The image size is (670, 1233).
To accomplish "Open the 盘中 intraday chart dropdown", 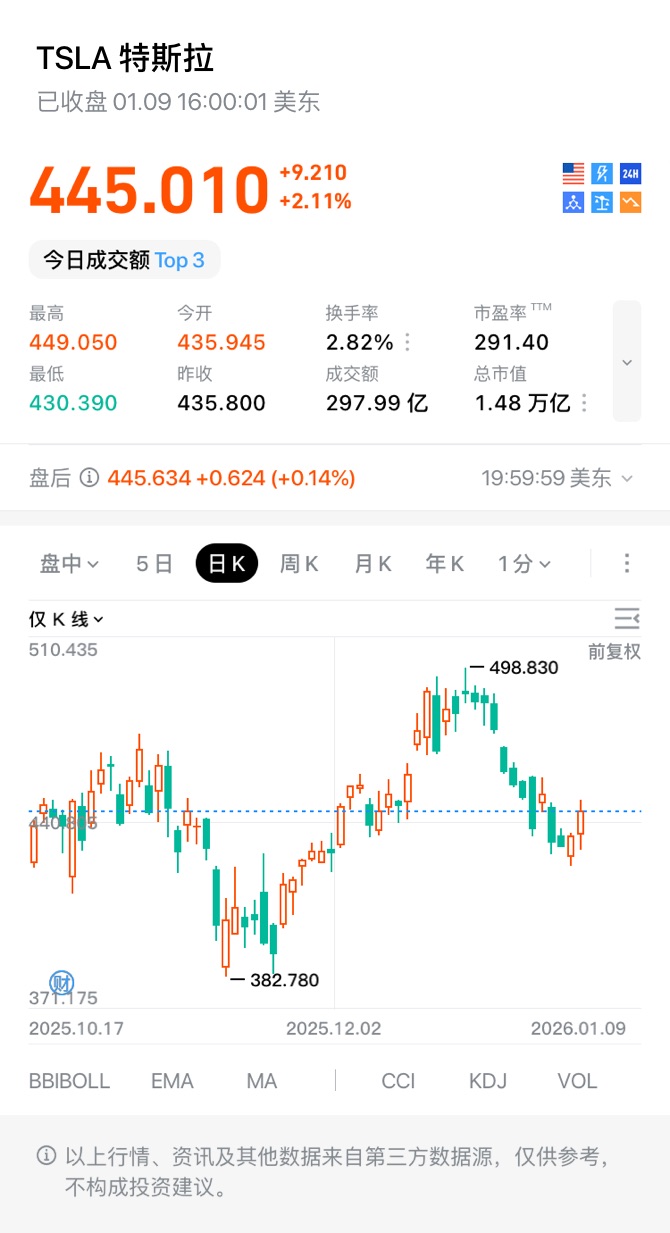I will click(x=69, y=564).
